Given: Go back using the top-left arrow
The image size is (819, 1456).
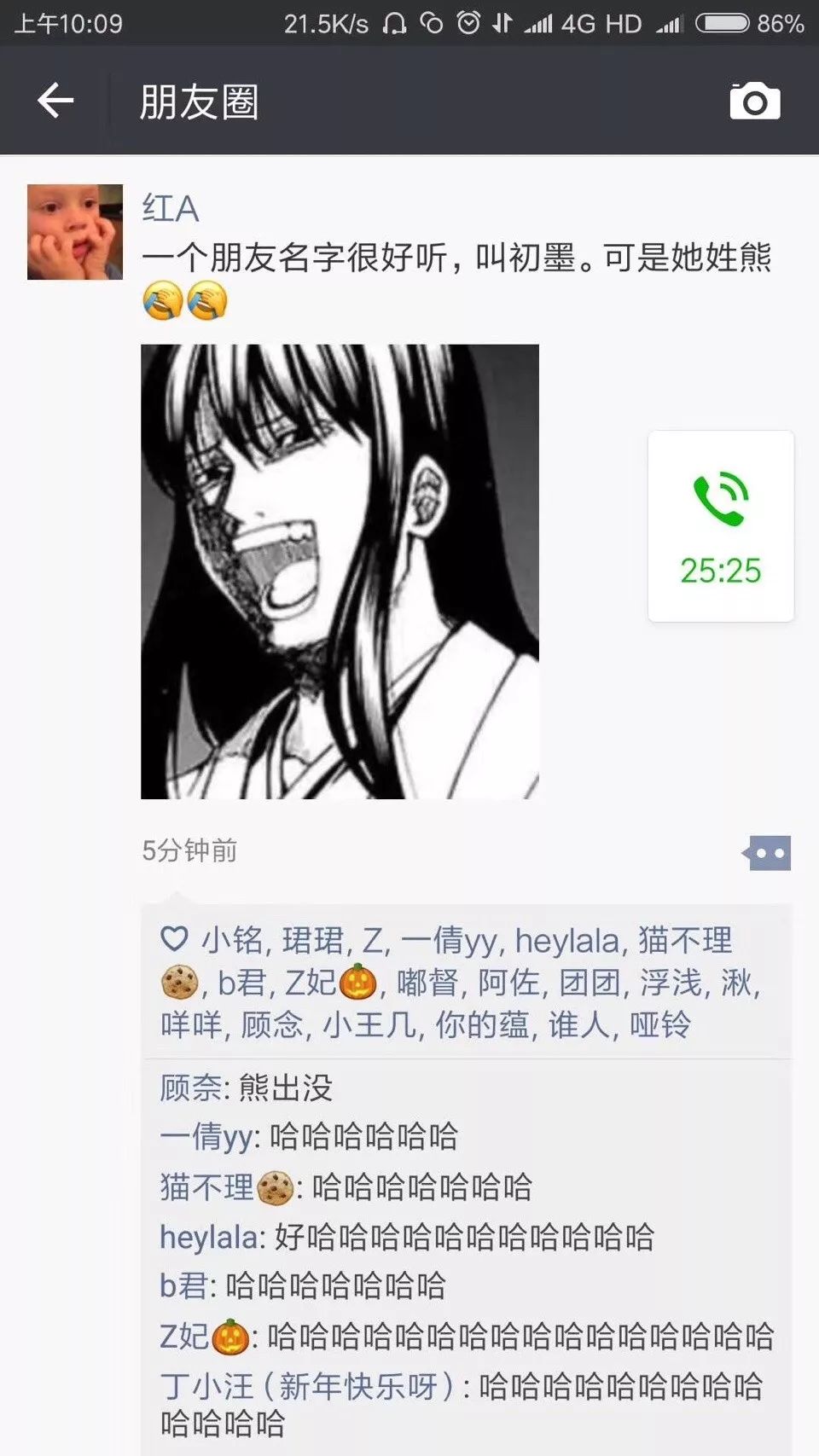Looking at the screenshot, I should pos(56,102).
